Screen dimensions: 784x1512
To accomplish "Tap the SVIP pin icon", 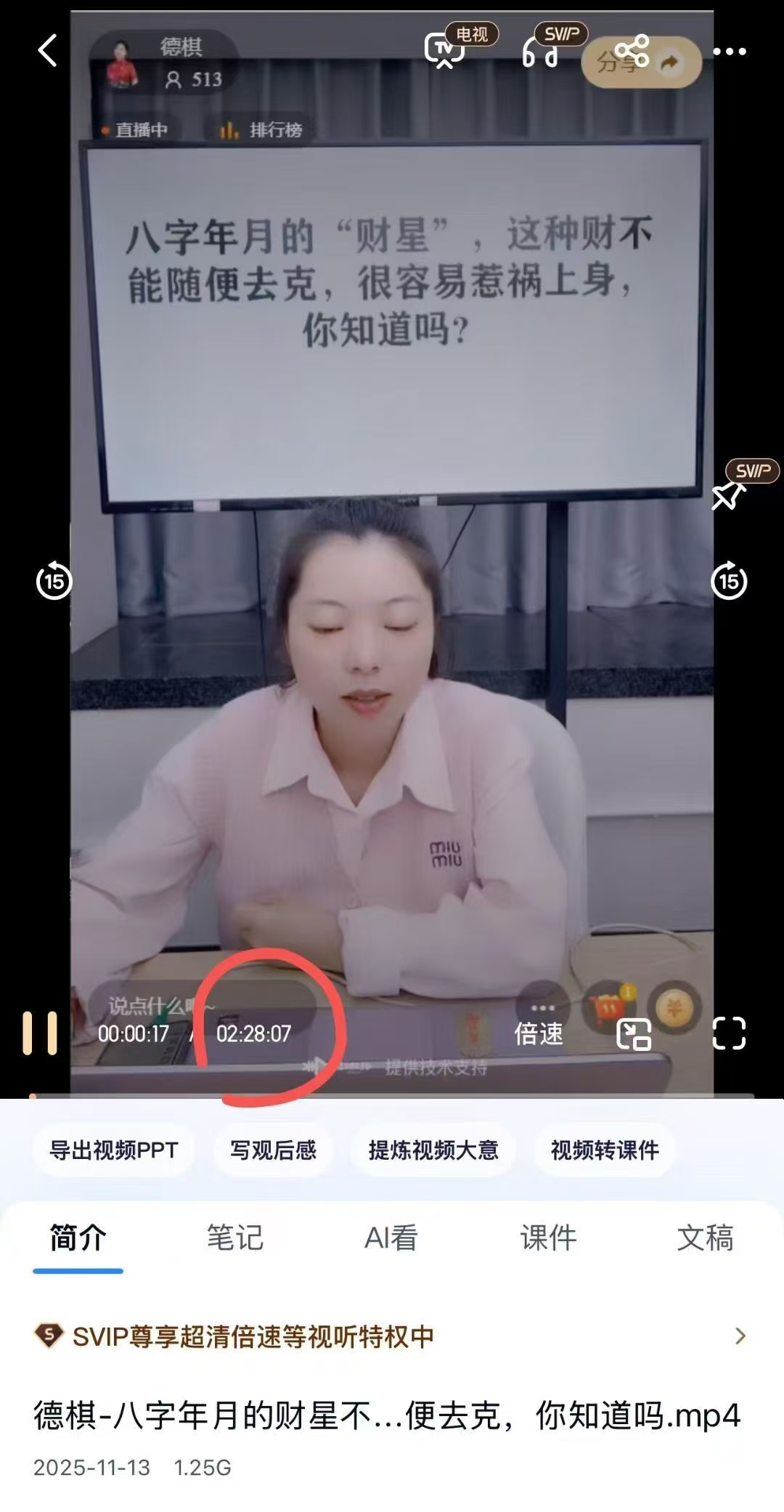I will coord(727,495).
